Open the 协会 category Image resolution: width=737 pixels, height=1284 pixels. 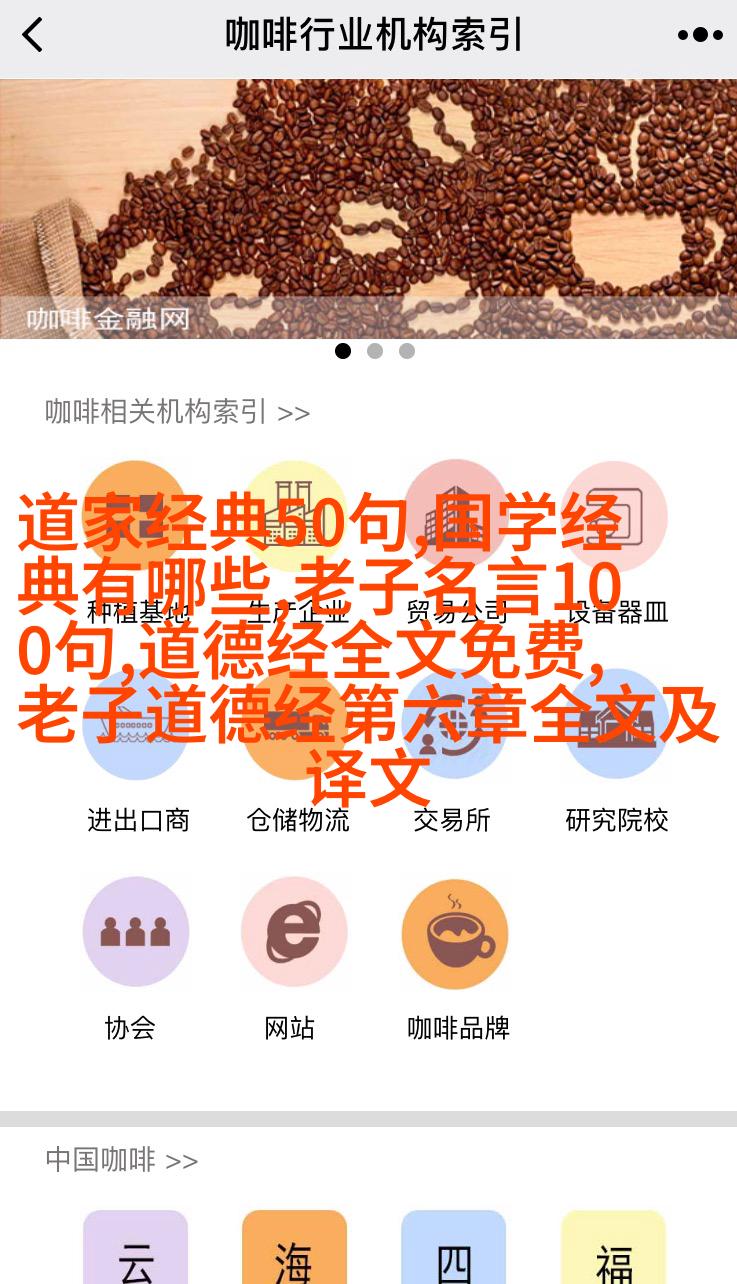[x=135, y=932]
